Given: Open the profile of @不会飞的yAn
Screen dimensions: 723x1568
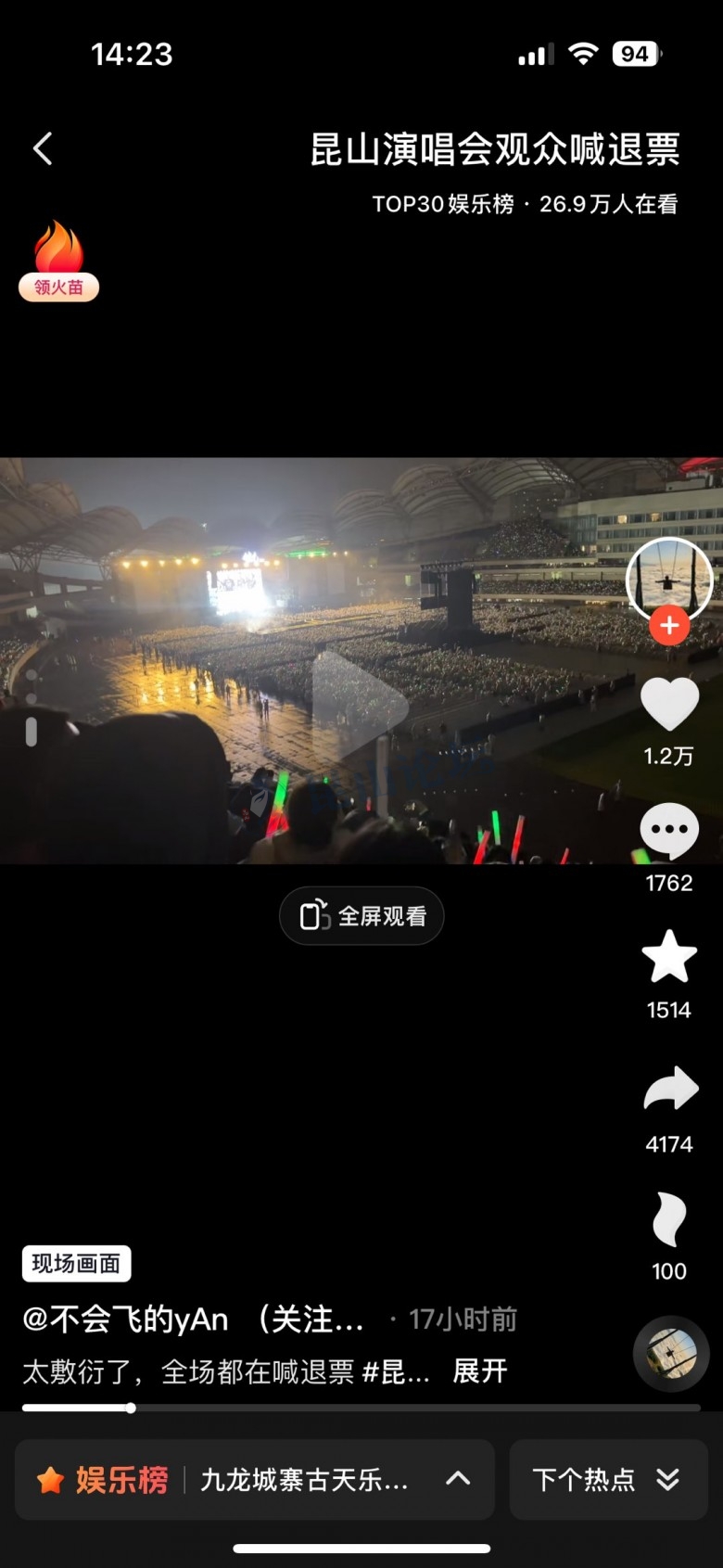Looking at the screenshot, I should [x=125, y=1319].
